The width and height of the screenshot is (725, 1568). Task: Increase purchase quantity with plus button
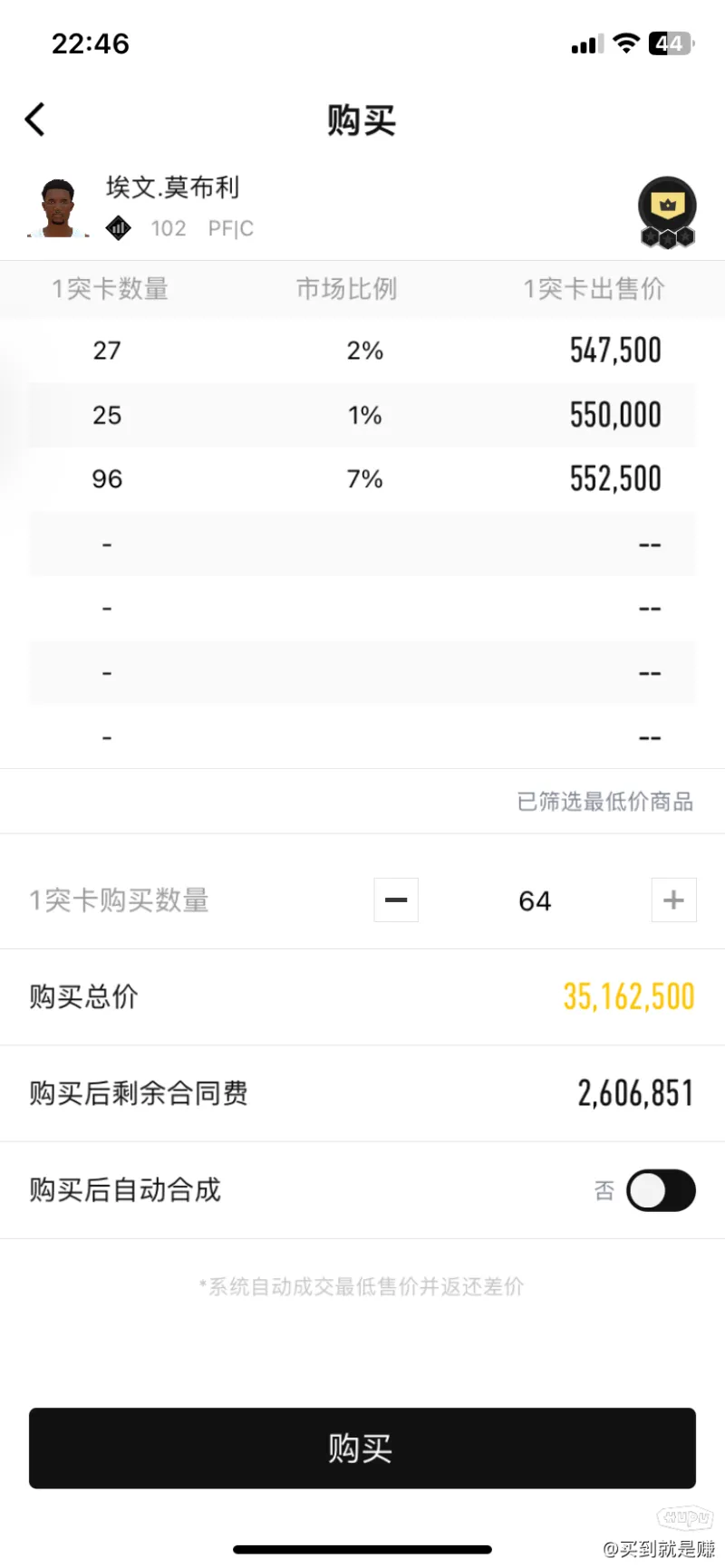tap(673, 899)
